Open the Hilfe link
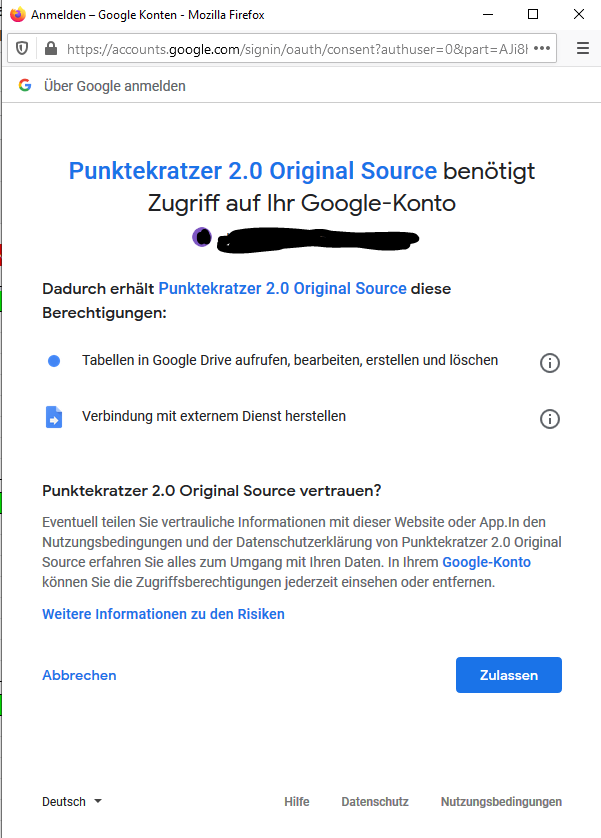 pyautogui.click(x=296, y=801)
